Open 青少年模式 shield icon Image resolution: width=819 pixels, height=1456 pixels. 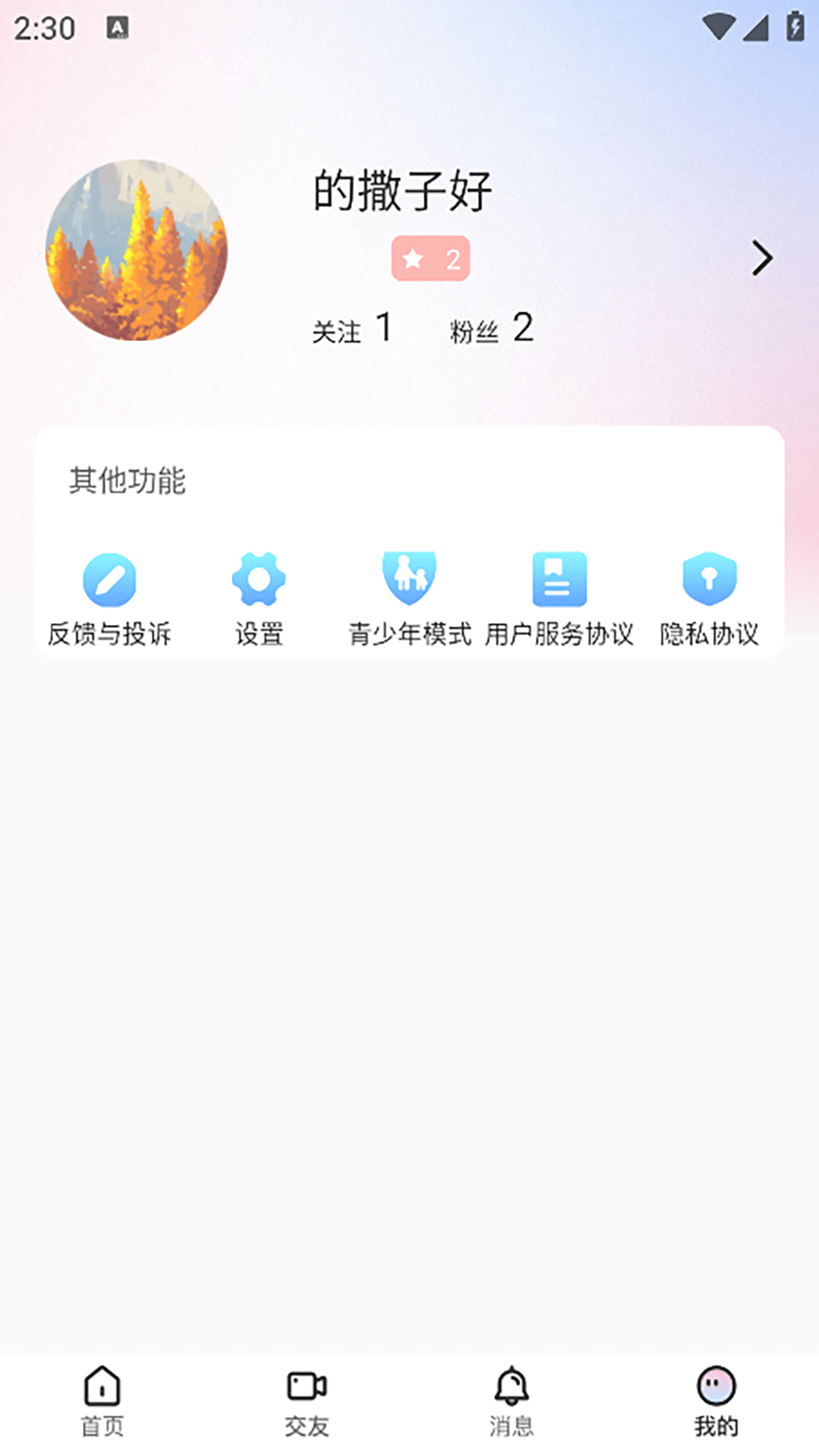[x=409, y=580]
